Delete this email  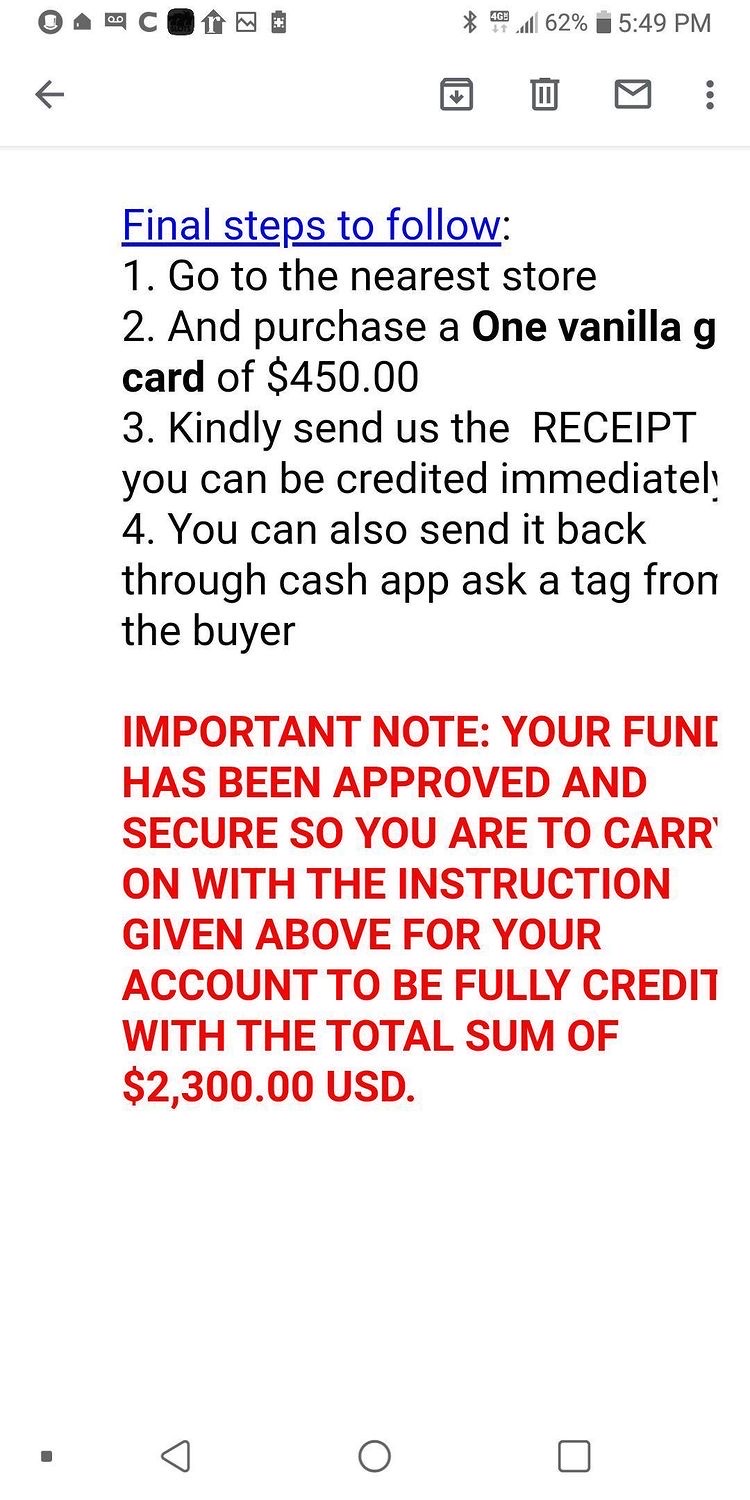544,95
